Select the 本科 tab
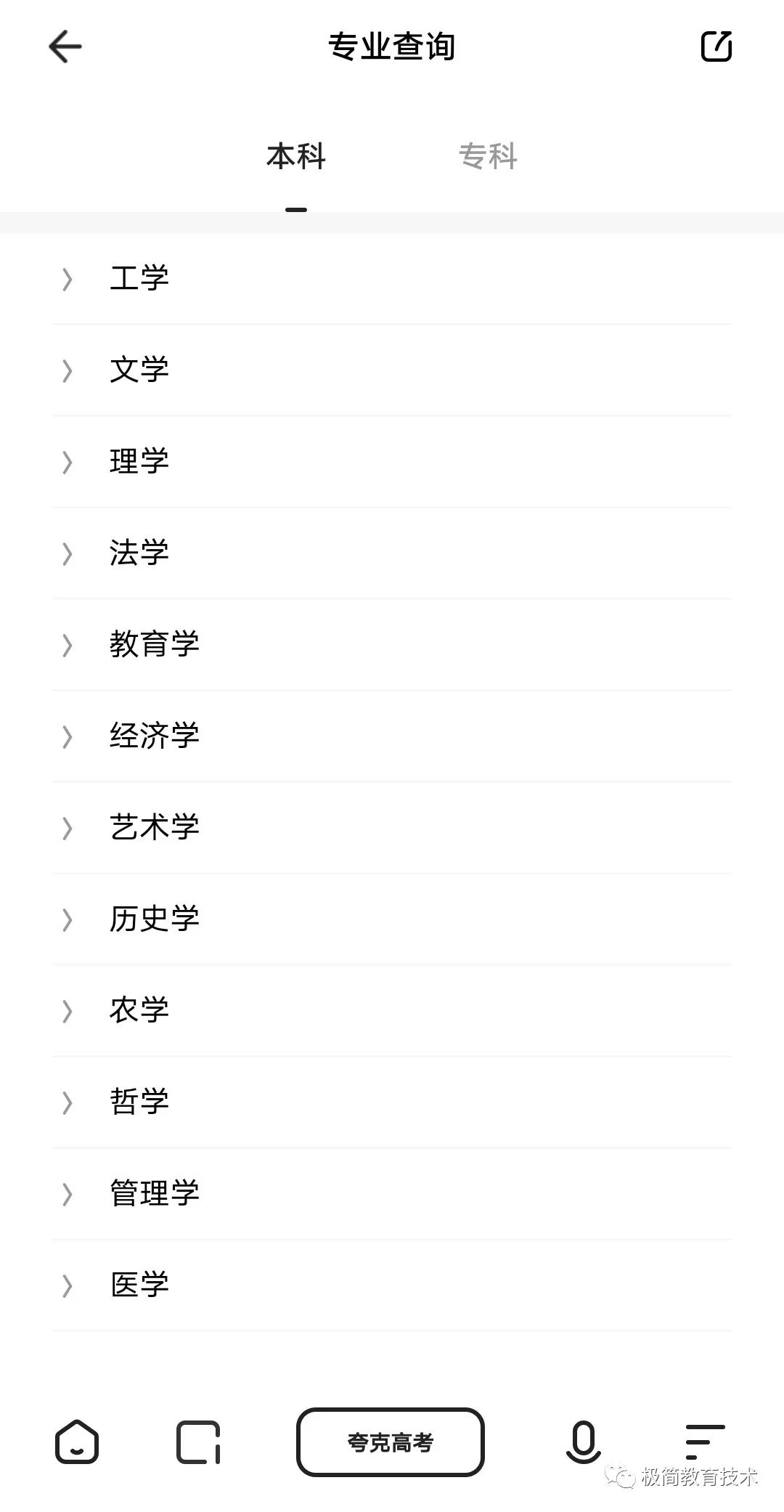This screenshot has height=1512, width=784. [296, 156]
